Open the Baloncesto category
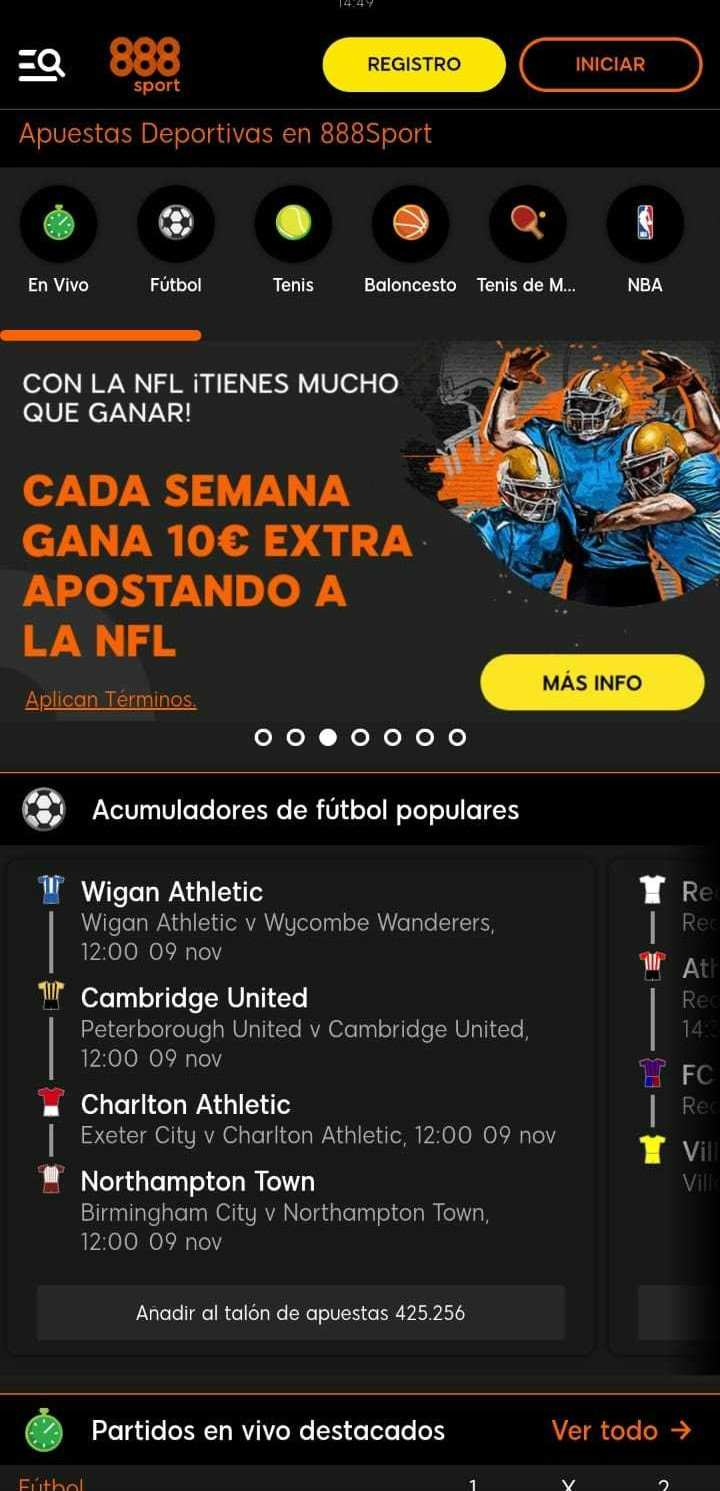Viewport: 720px width, 1491px height. coord(410,241)
